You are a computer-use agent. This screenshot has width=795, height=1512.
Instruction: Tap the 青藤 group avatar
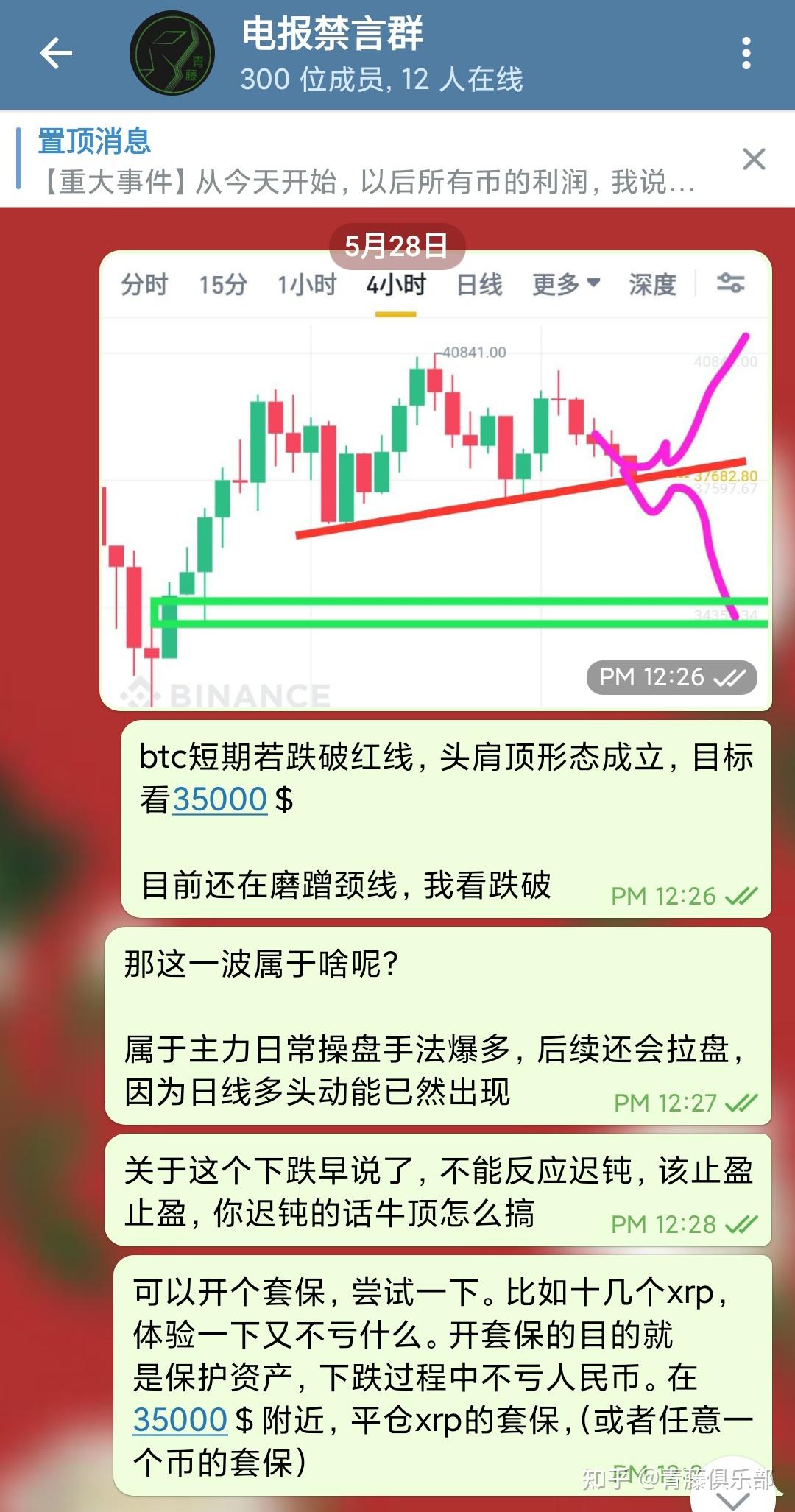pos(174,53)
